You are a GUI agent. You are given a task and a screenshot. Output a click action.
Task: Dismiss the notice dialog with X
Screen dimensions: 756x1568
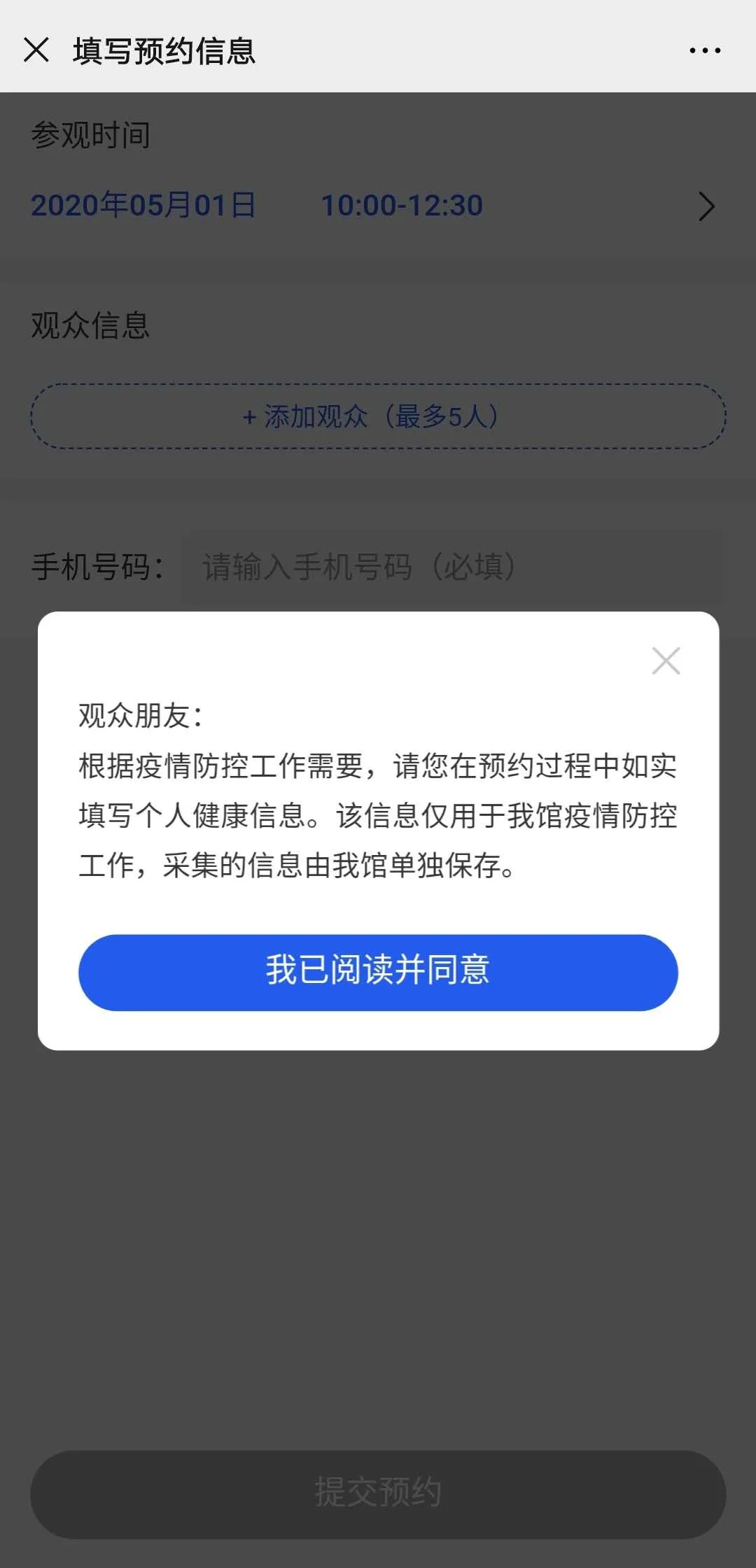click(666, 661)
